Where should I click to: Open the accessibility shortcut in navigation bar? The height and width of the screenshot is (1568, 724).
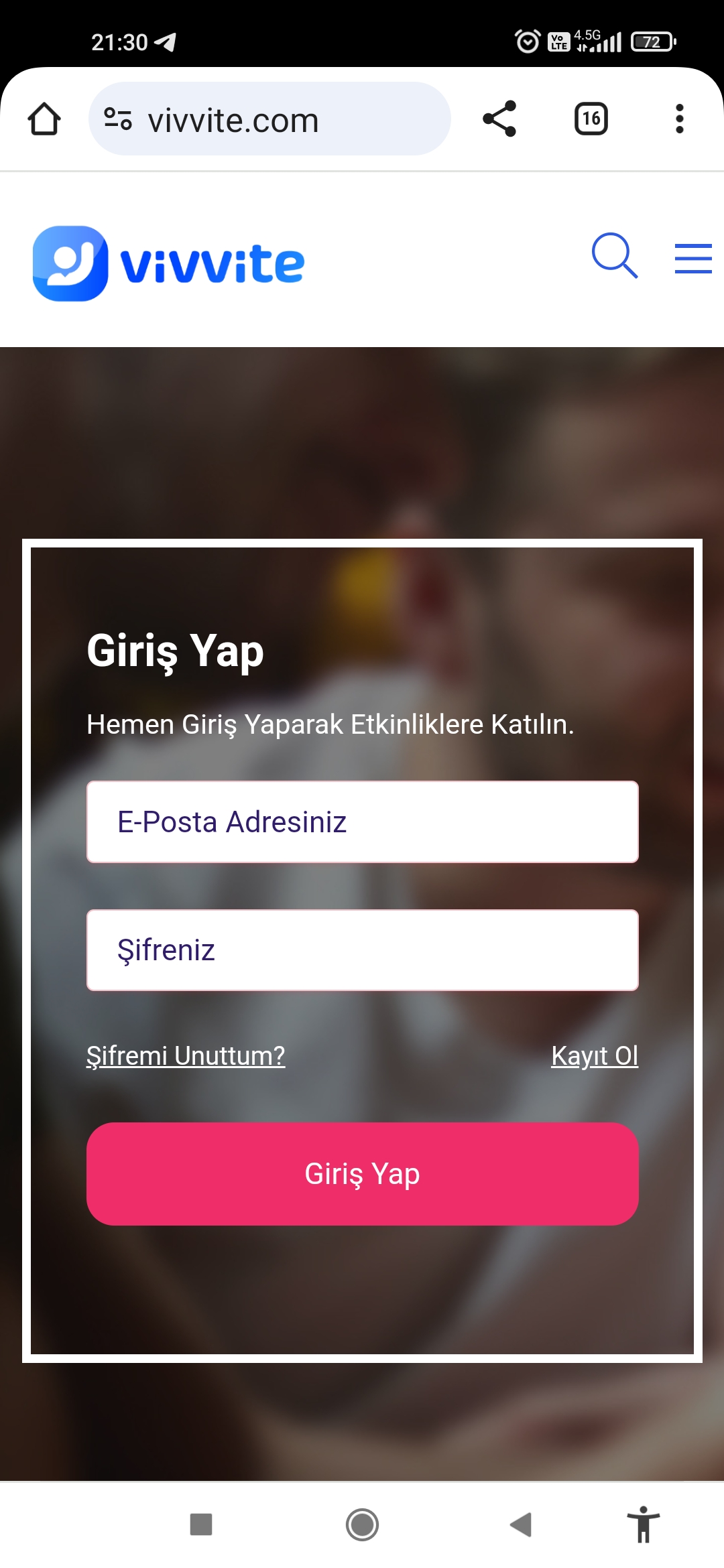(x=644, y=1524)
